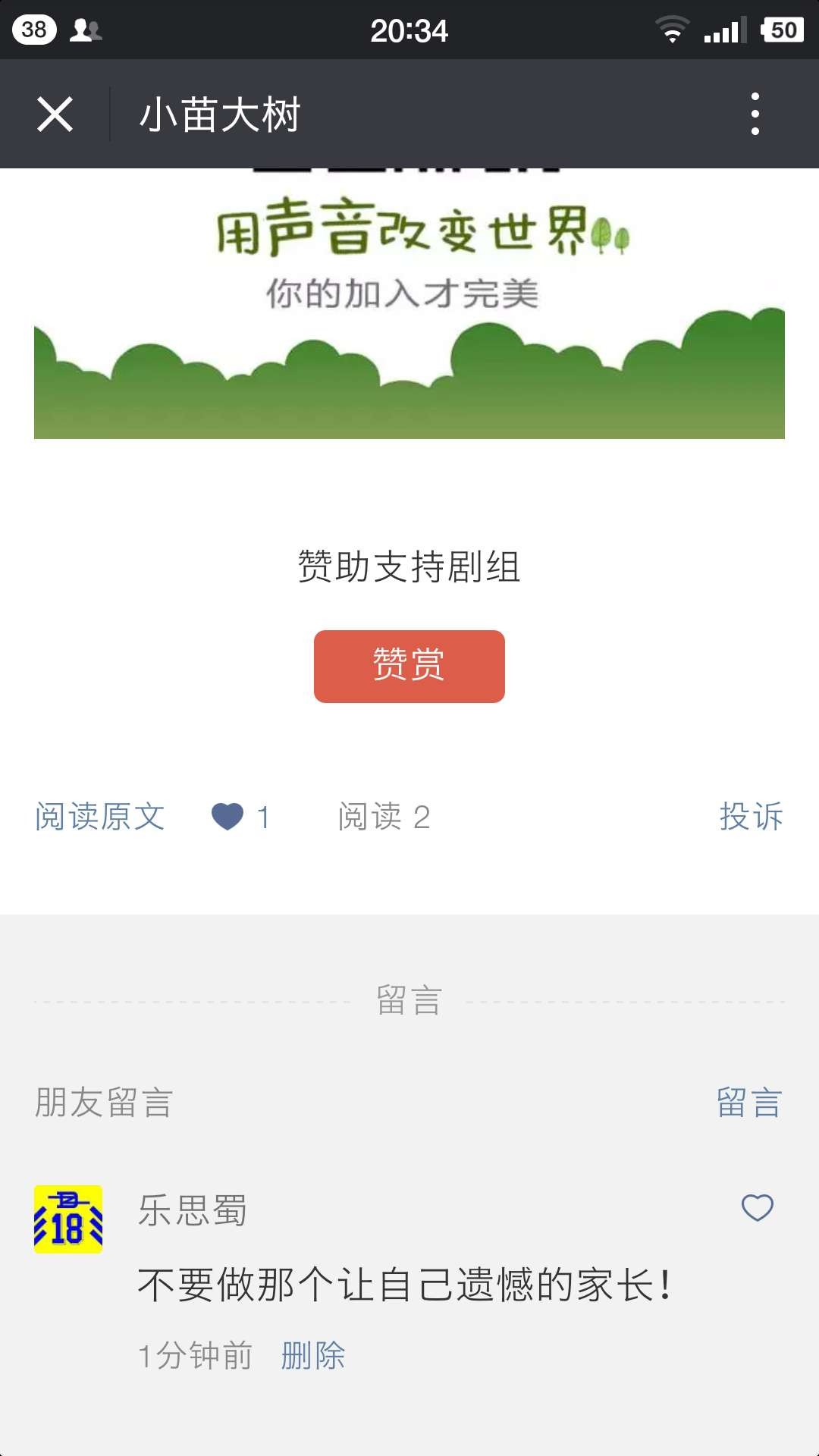
Task: Toggle the article's heart like icon
Action: click(227, 817)
